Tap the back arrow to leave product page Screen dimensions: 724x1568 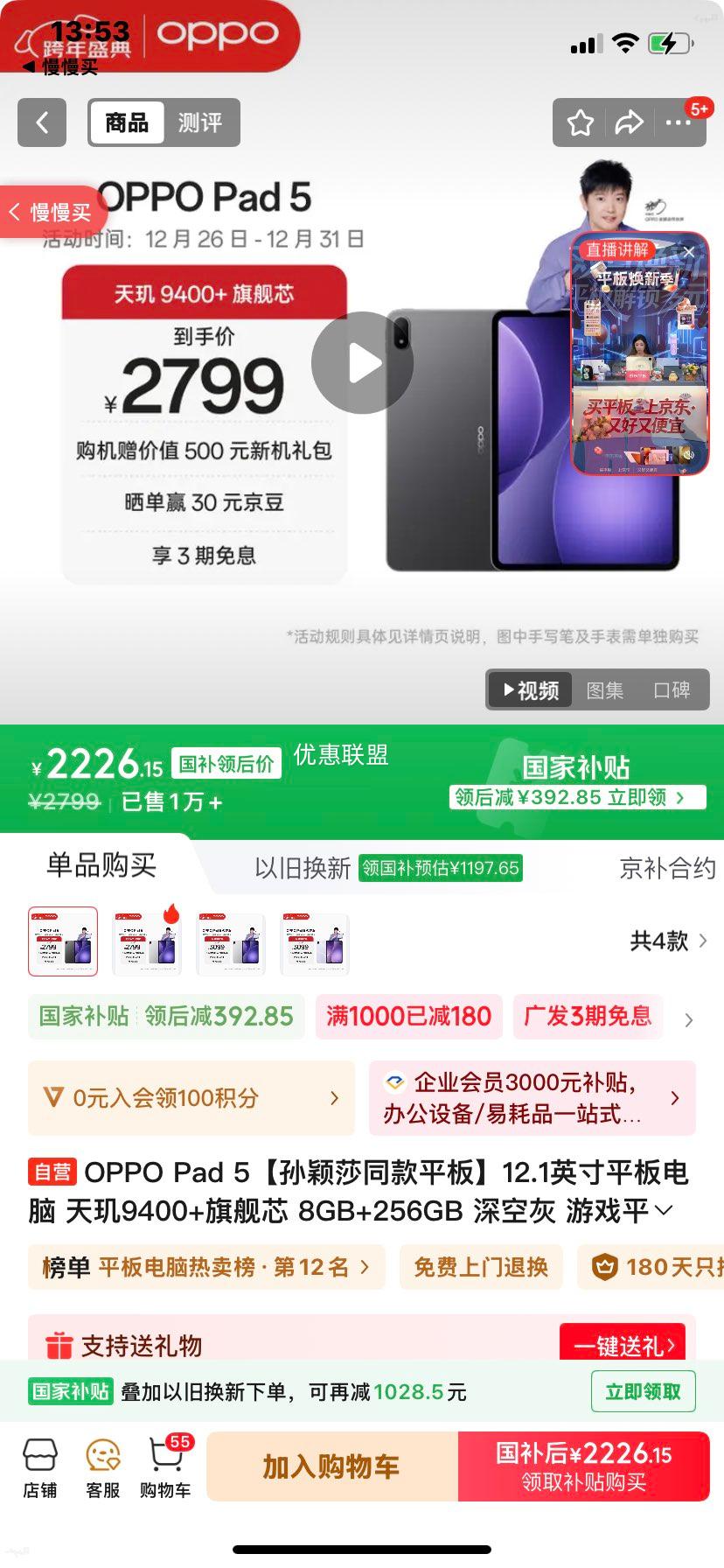[x=41, y=122]
